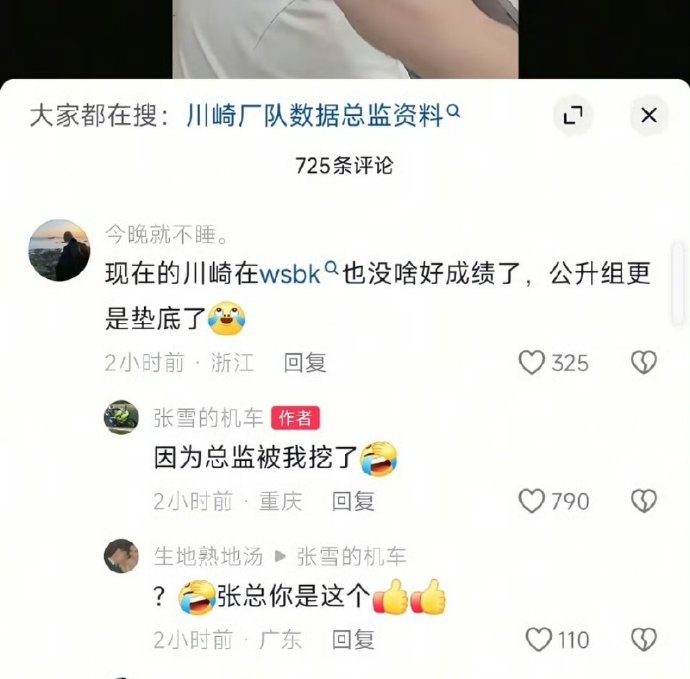The height and width of the screenshot is (679, 690).
Task: Close the comments panel
Action: 648,116
